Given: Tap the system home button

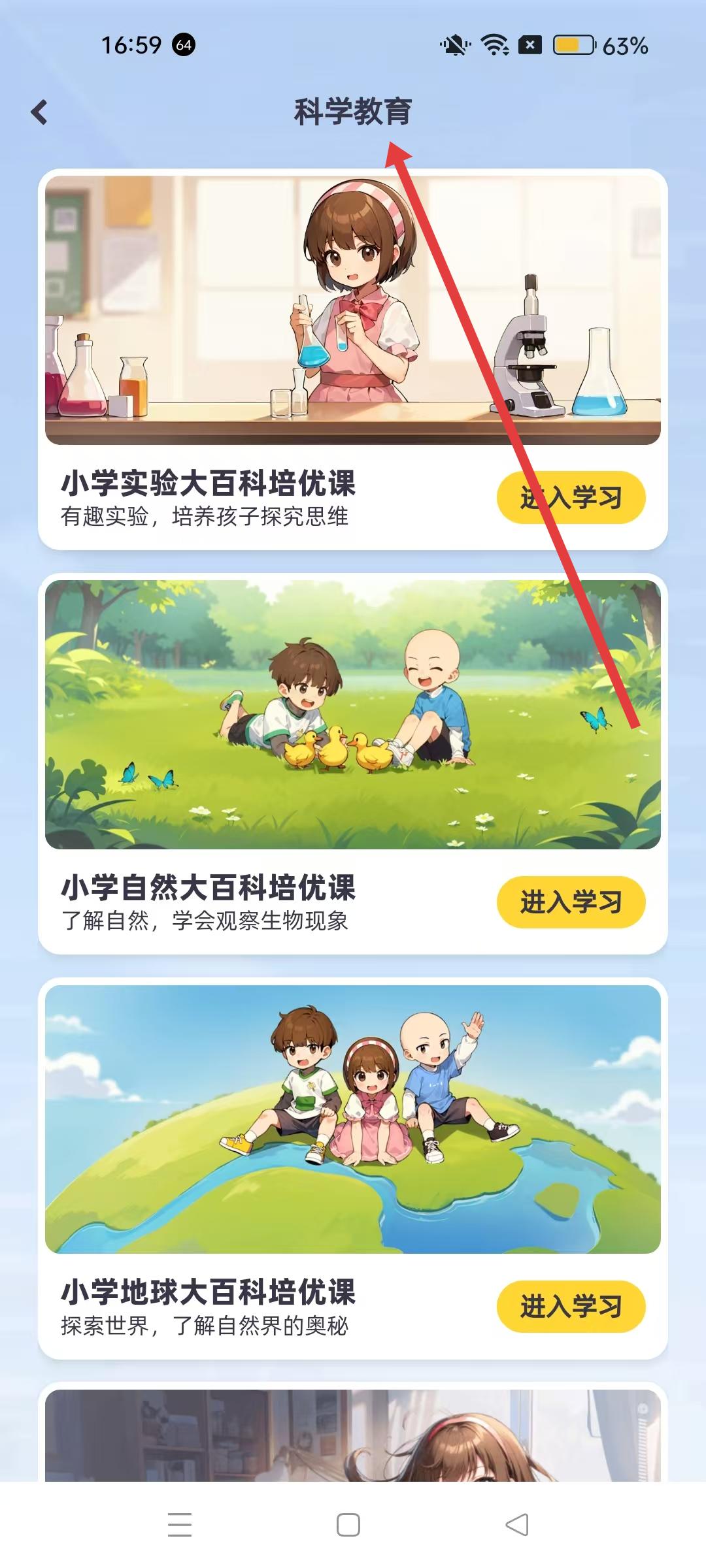Looking at the screenshot, I should pos(348,1525).
